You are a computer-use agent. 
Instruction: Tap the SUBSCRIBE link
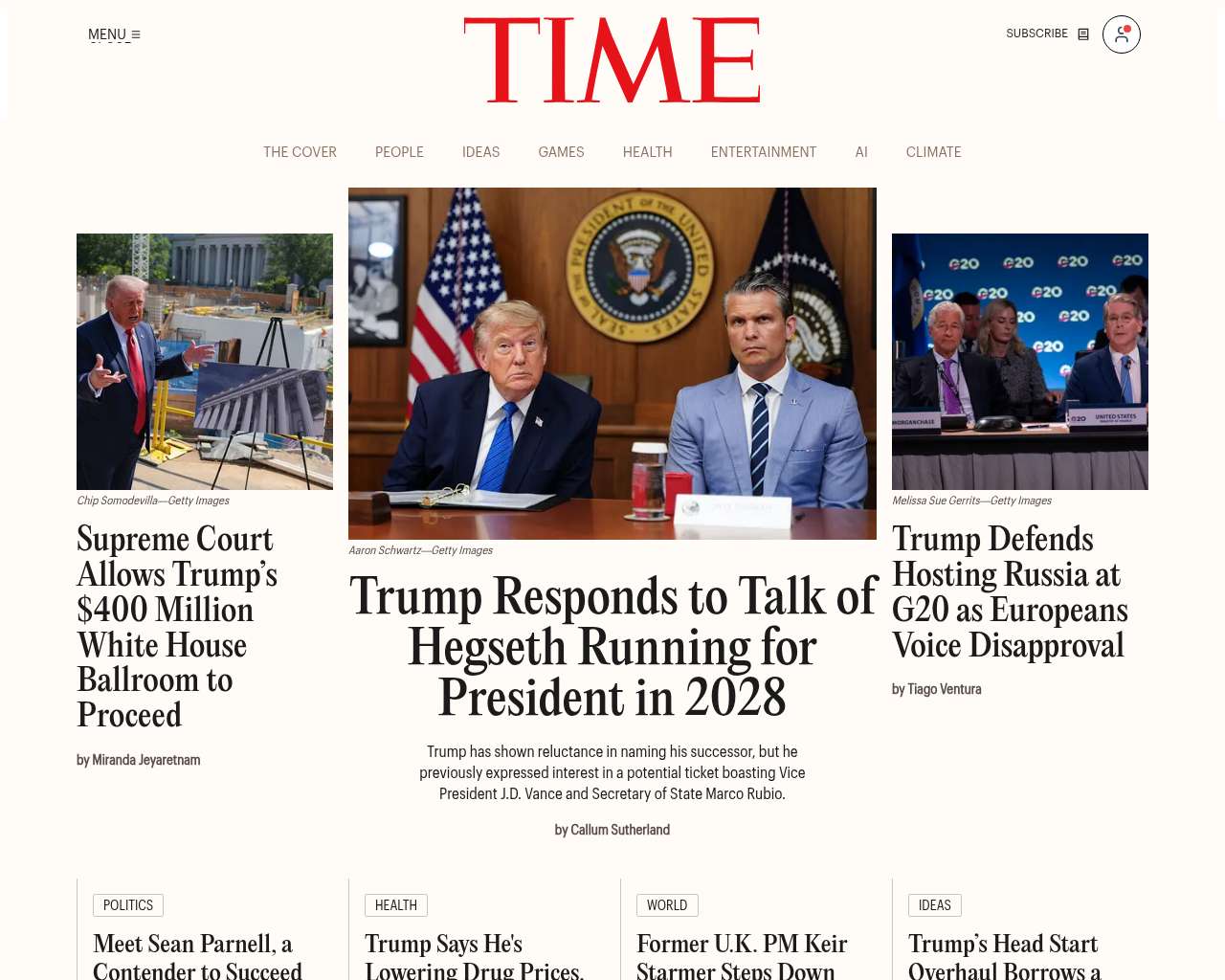click(1047, 33)
